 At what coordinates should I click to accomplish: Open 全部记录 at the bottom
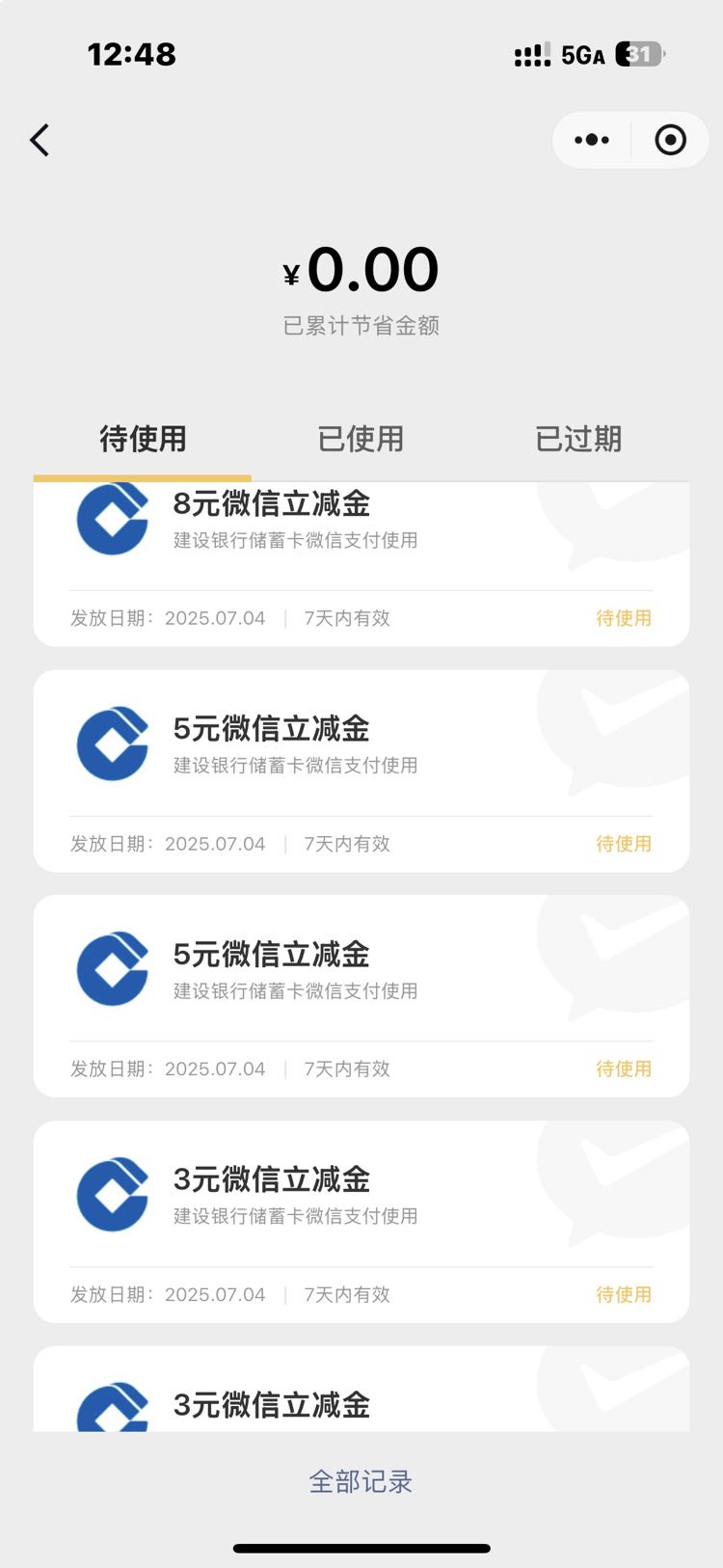click(x=361, y=1481)
